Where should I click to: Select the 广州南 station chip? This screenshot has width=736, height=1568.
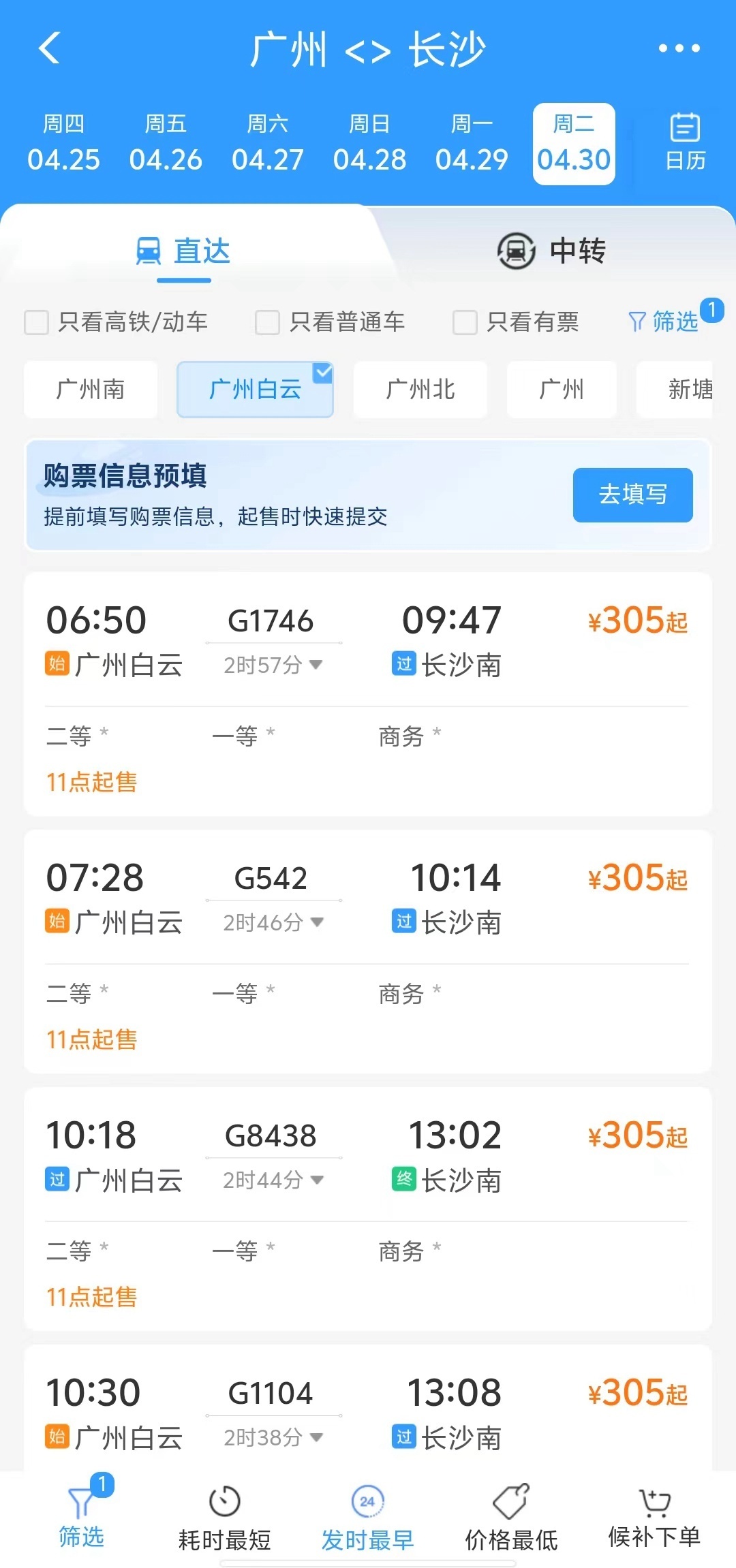pos(91,390)
